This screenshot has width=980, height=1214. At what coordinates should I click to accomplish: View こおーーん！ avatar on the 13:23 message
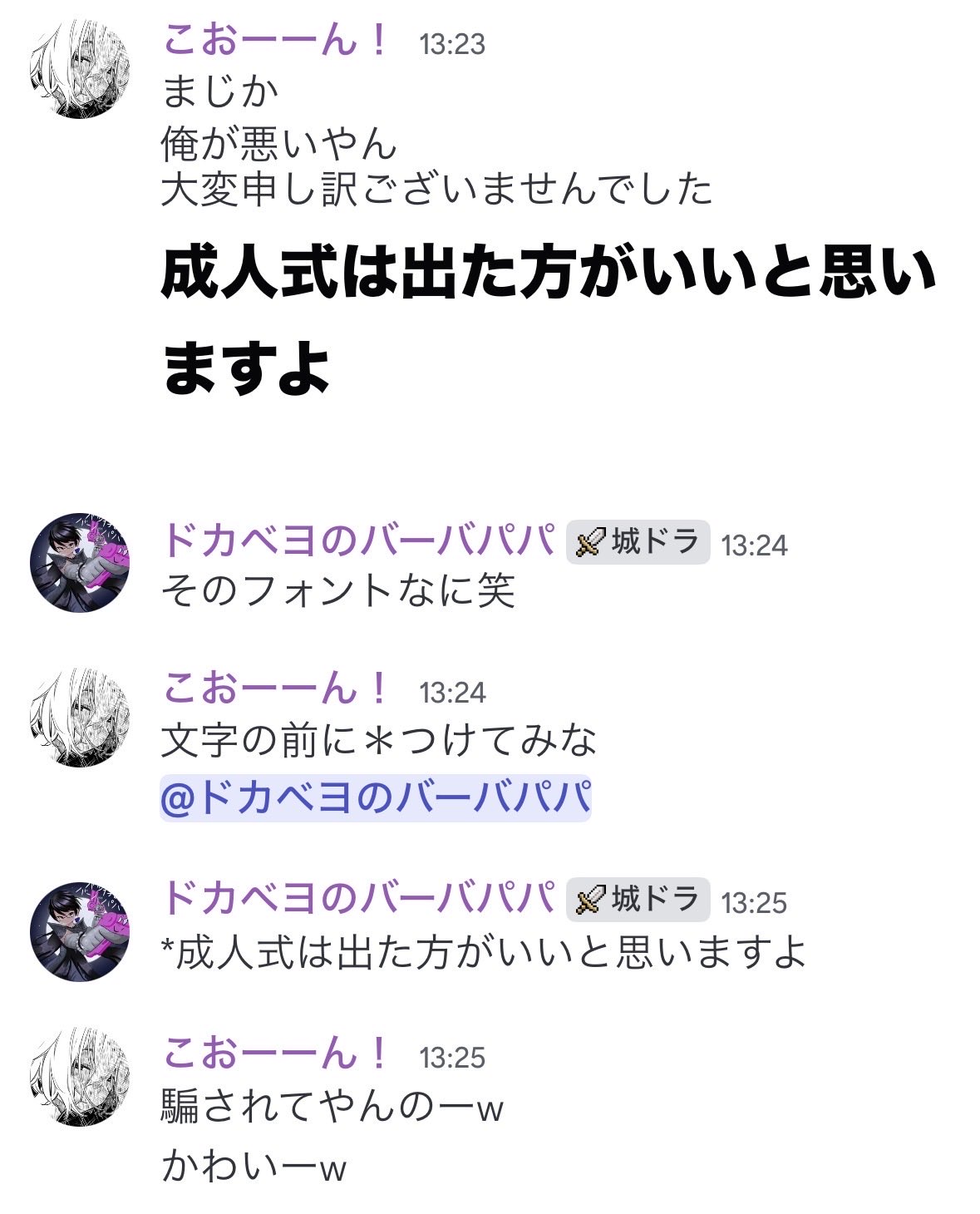click(80, 69)
